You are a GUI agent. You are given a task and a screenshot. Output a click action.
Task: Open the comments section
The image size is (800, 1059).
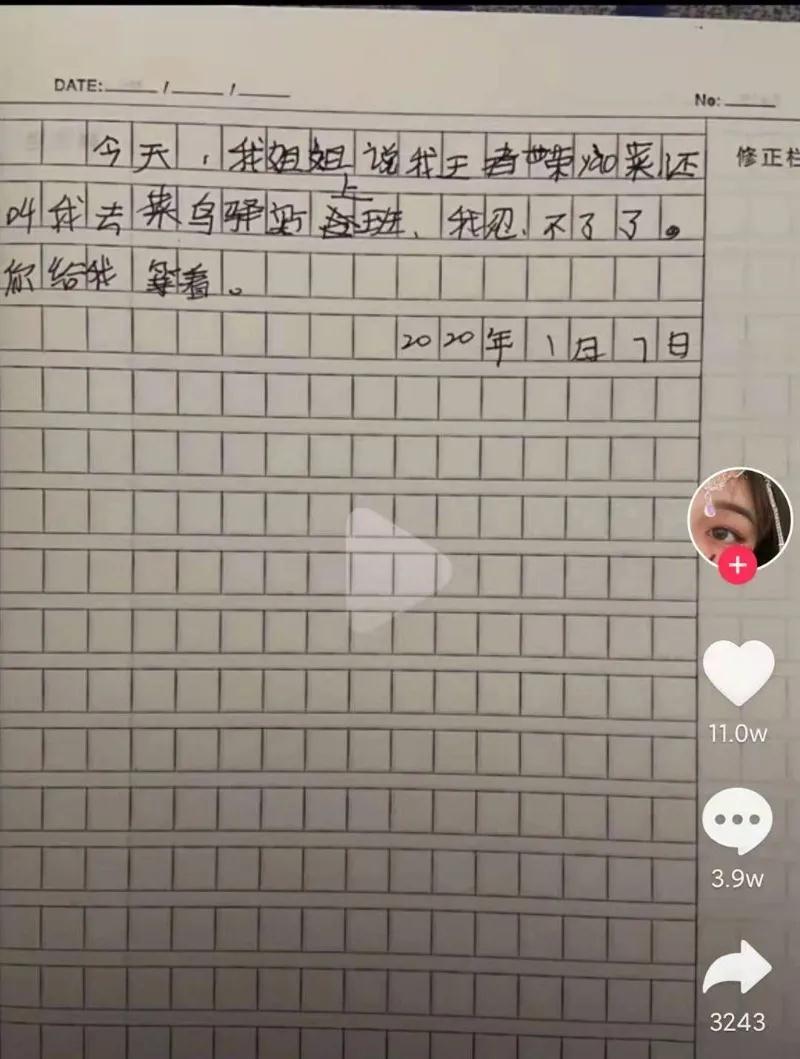[737, 822]
